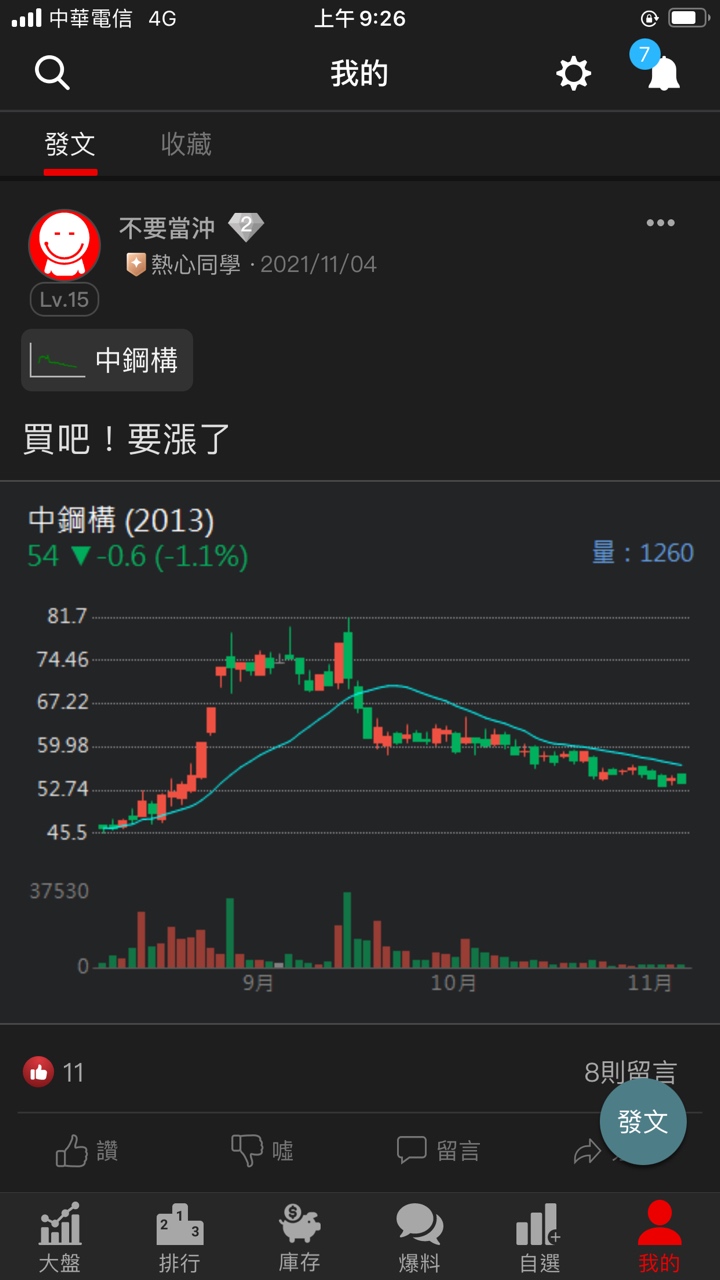Dislike the post with 噓
720x1280 pixels.
click(262, 1151)
